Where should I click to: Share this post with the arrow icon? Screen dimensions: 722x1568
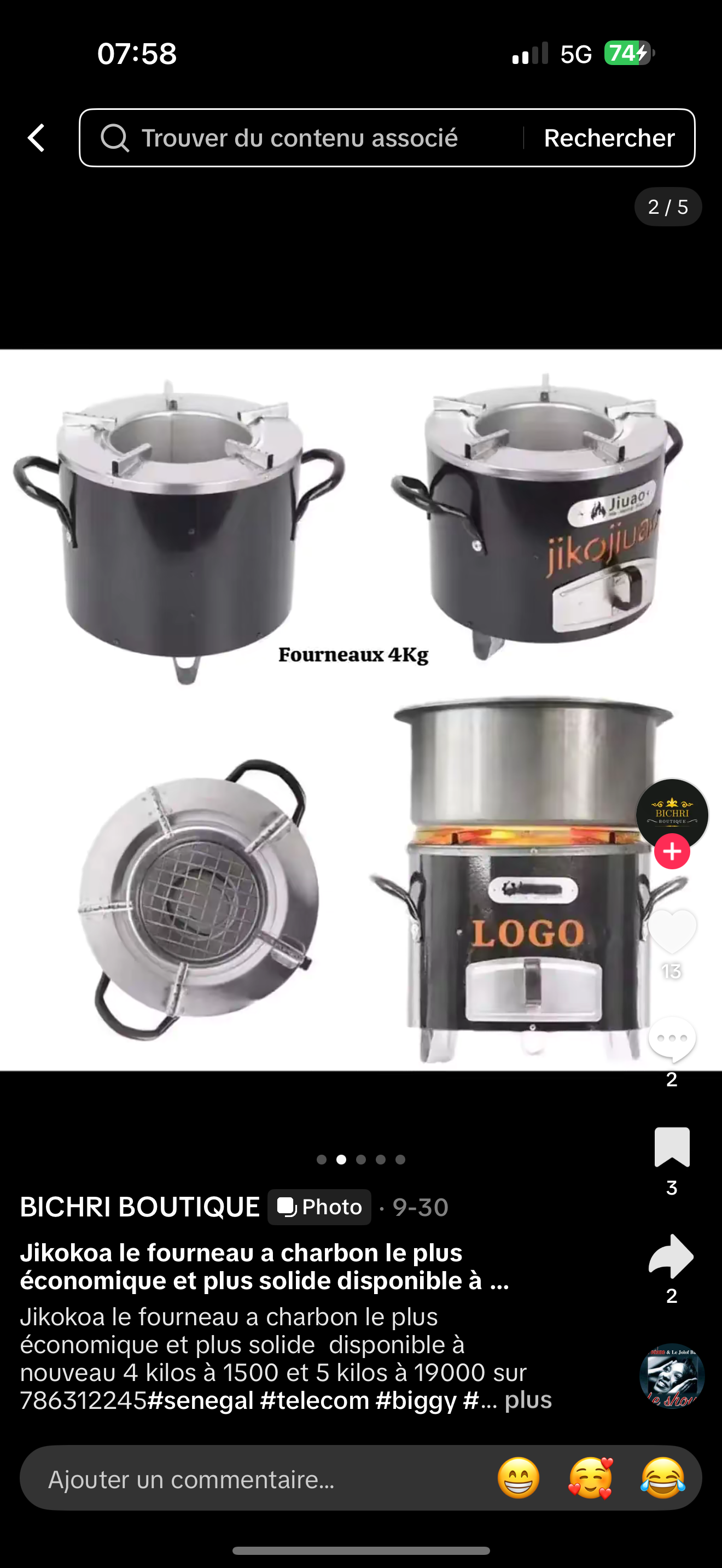tap(672, 1256)
